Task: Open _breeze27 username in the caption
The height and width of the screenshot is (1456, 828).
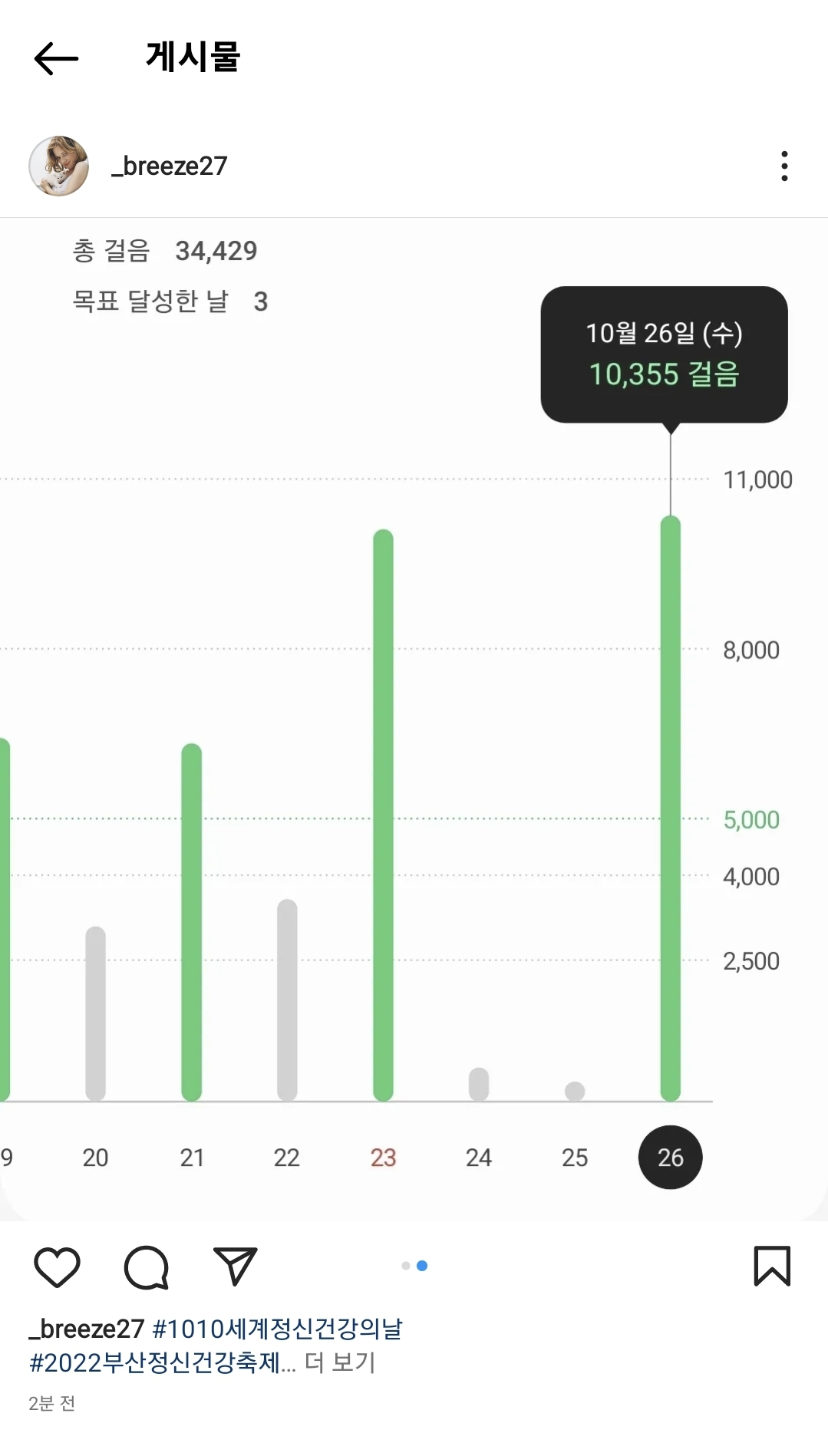Action: tap(87, 1329)
